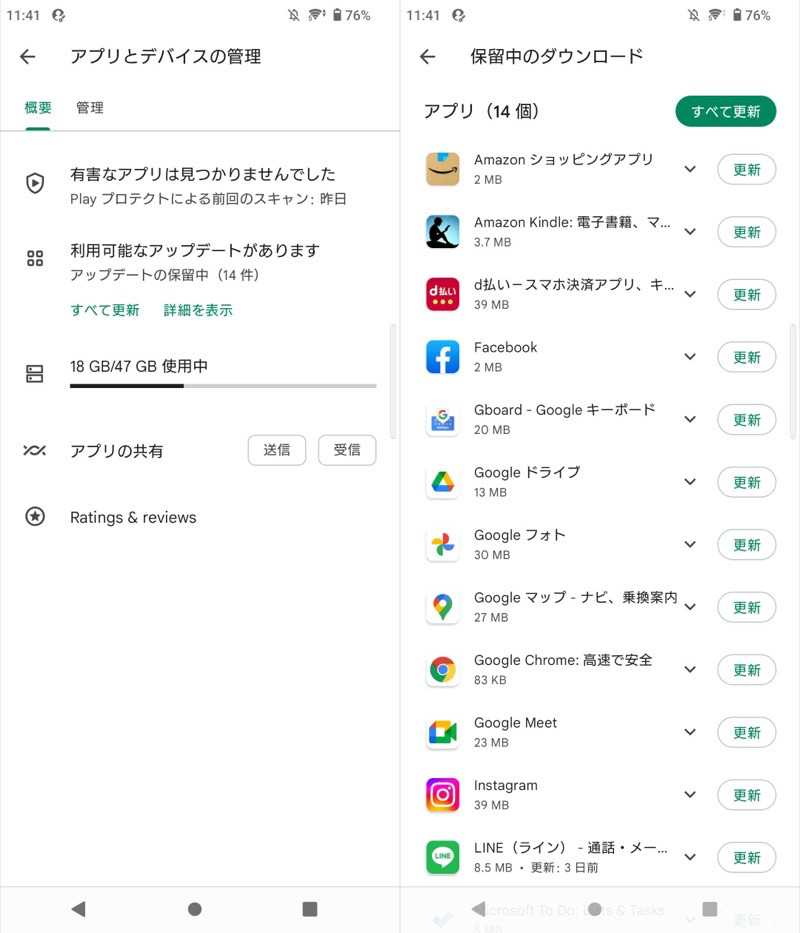The image size is (800, 933).
Task: Tap 送信 to share apps
Action: pyautogui.click(x=277, y=450)
